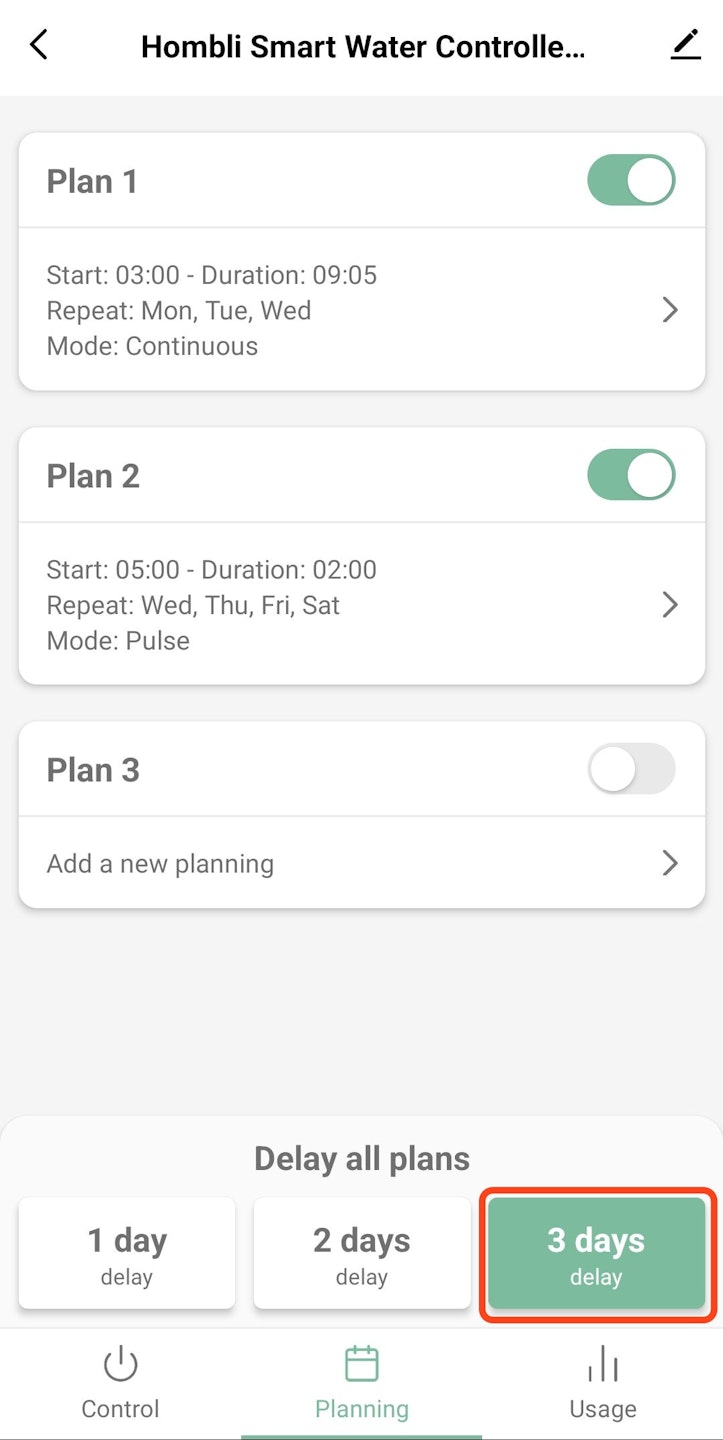Open Plan 1 schedule details
The height and width of the screenshot is (1440, 723).
tap(361, 310)
